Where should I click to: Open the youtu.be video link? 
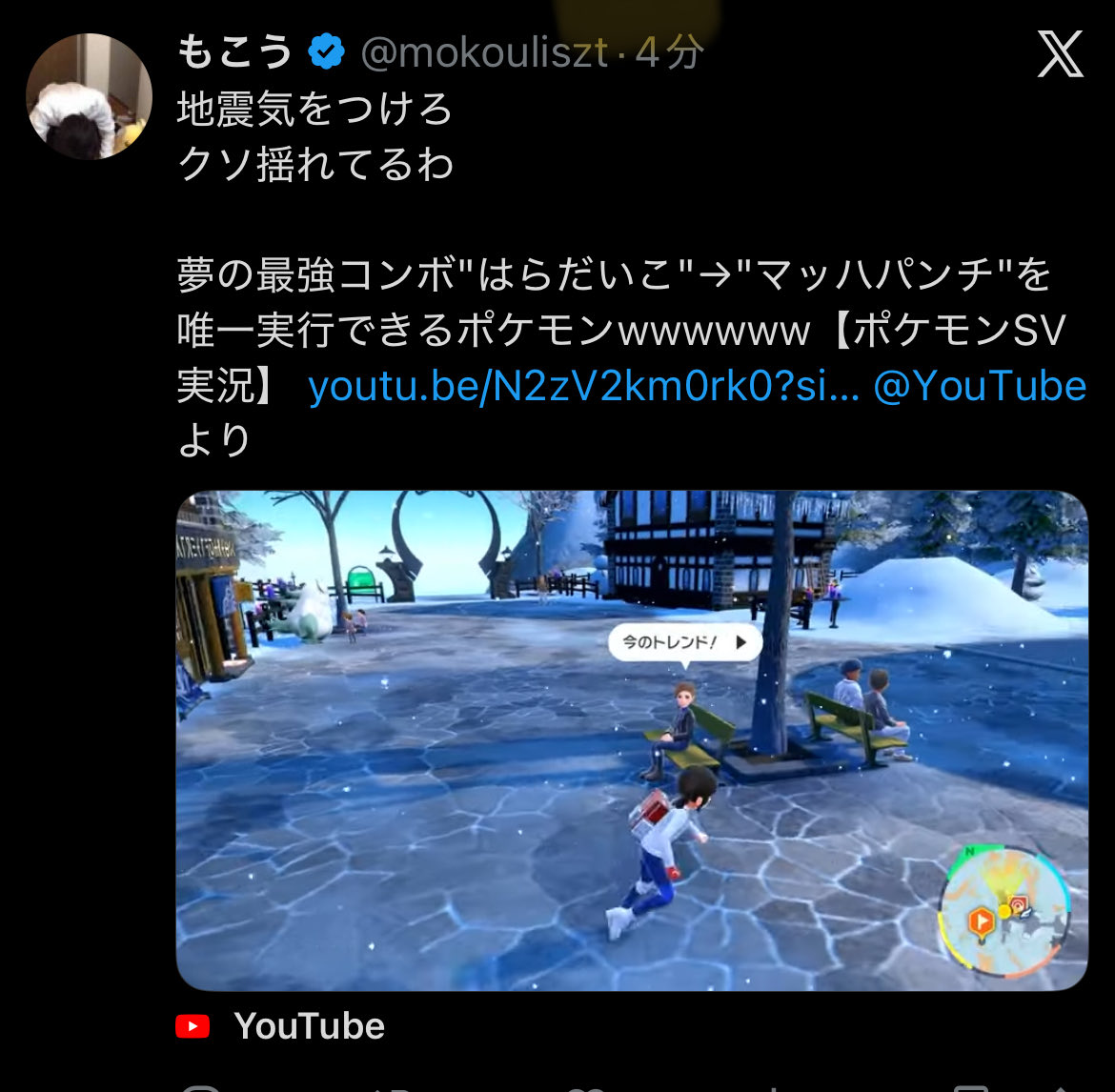click(x=582, y=387)
